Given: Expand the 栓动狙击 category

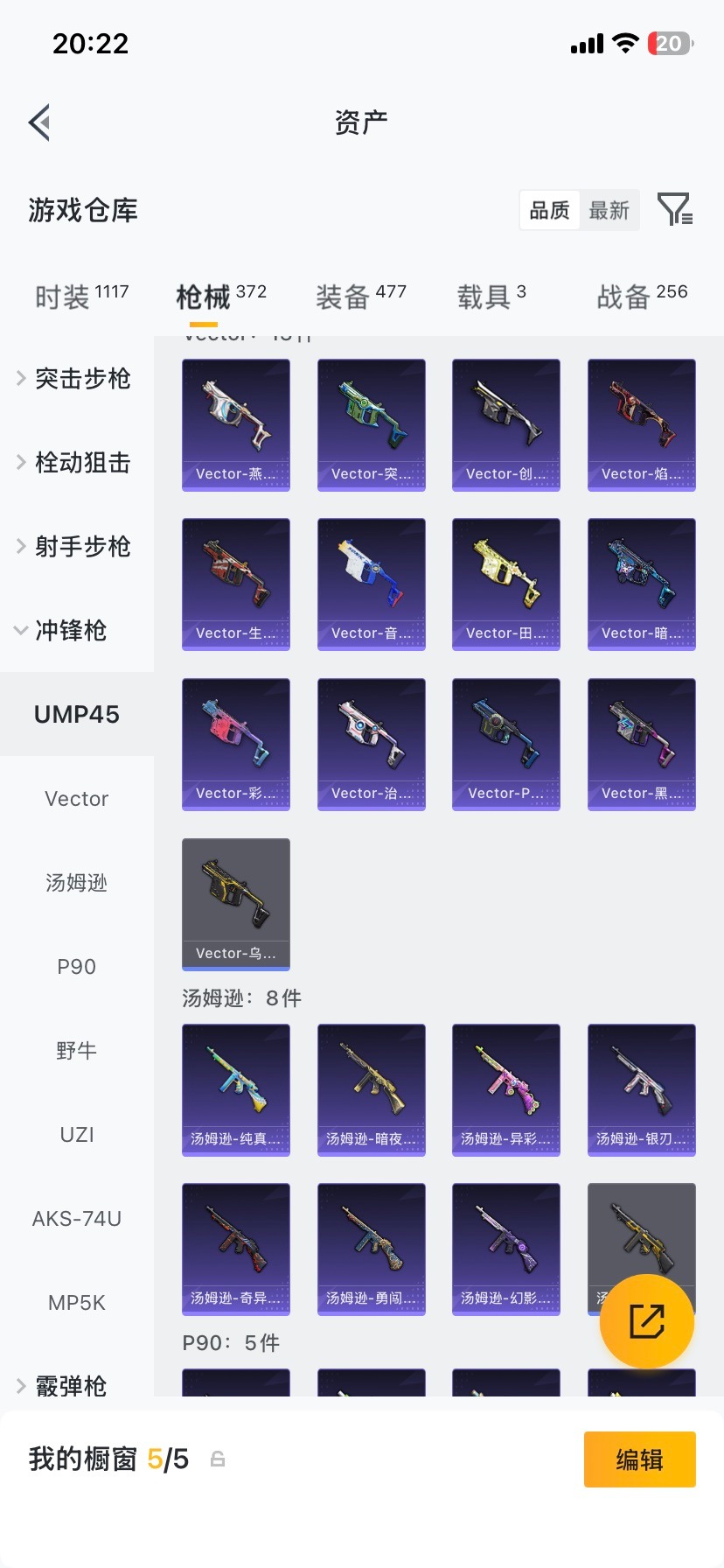Looking at the screenshot, I should point(83,463).
